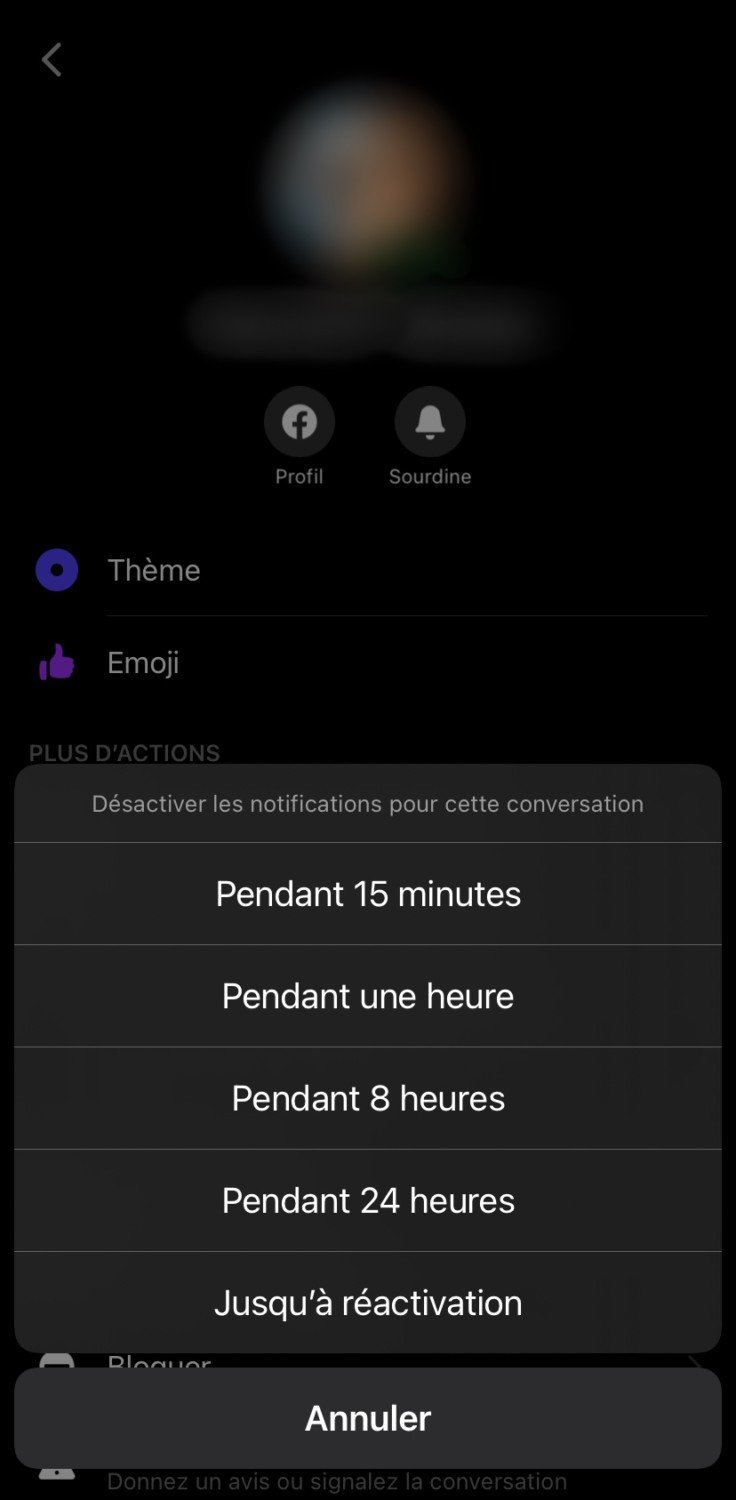The width and height of the screenshot is (736, 1500).
Task: Go back using the top arrow
Action: point(52,60)
